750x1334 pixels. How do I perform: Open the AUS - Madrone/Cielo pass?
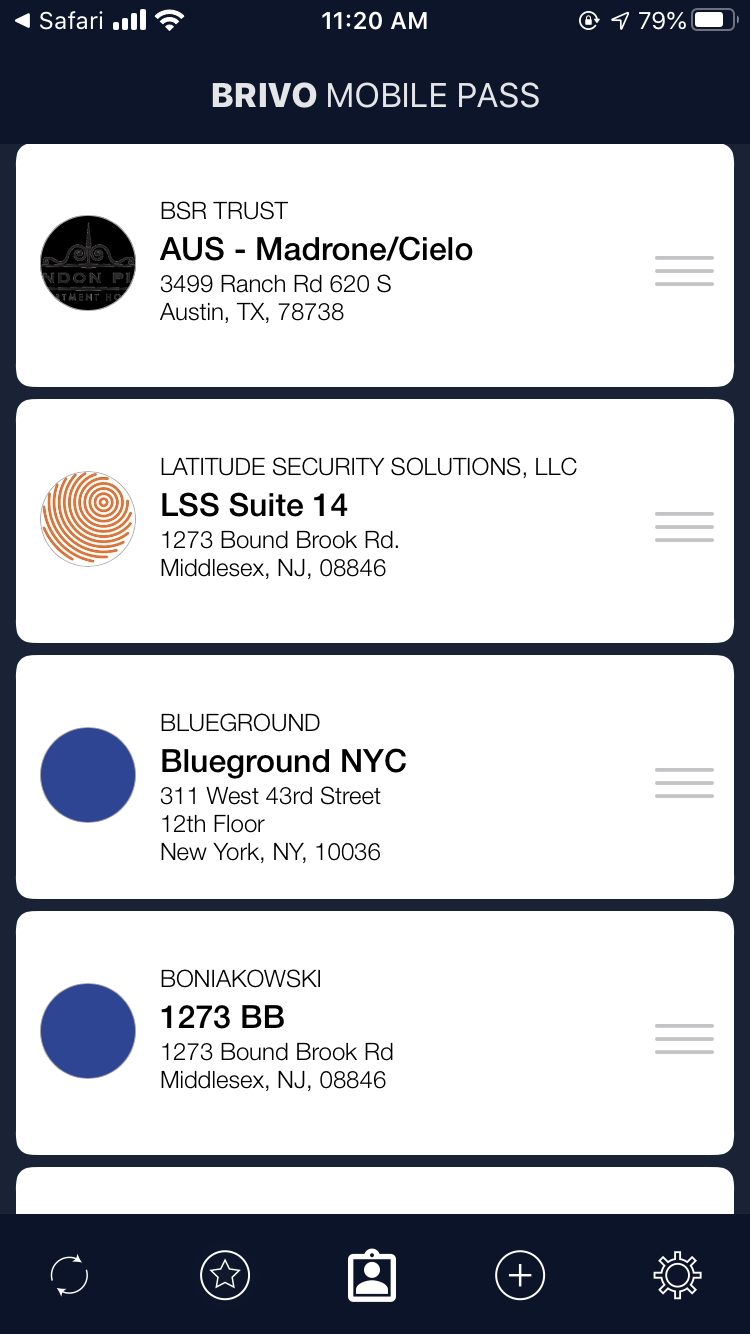coord(316,250)
